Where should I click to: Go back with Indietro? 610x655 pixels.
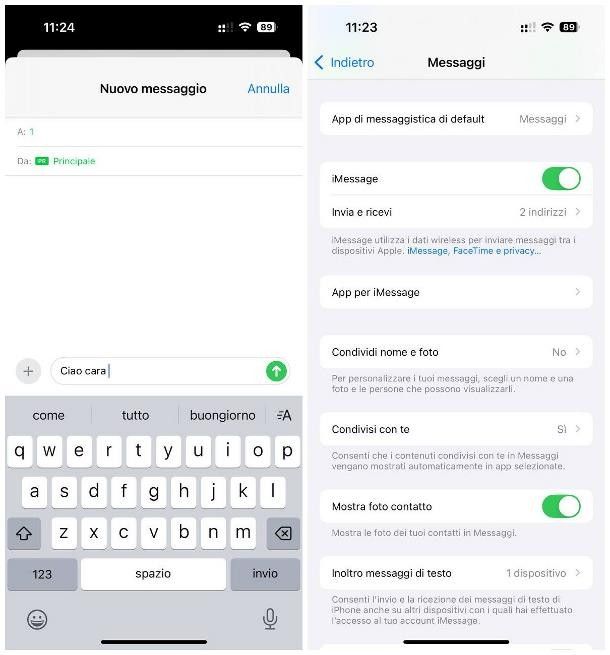click(344, 62)
